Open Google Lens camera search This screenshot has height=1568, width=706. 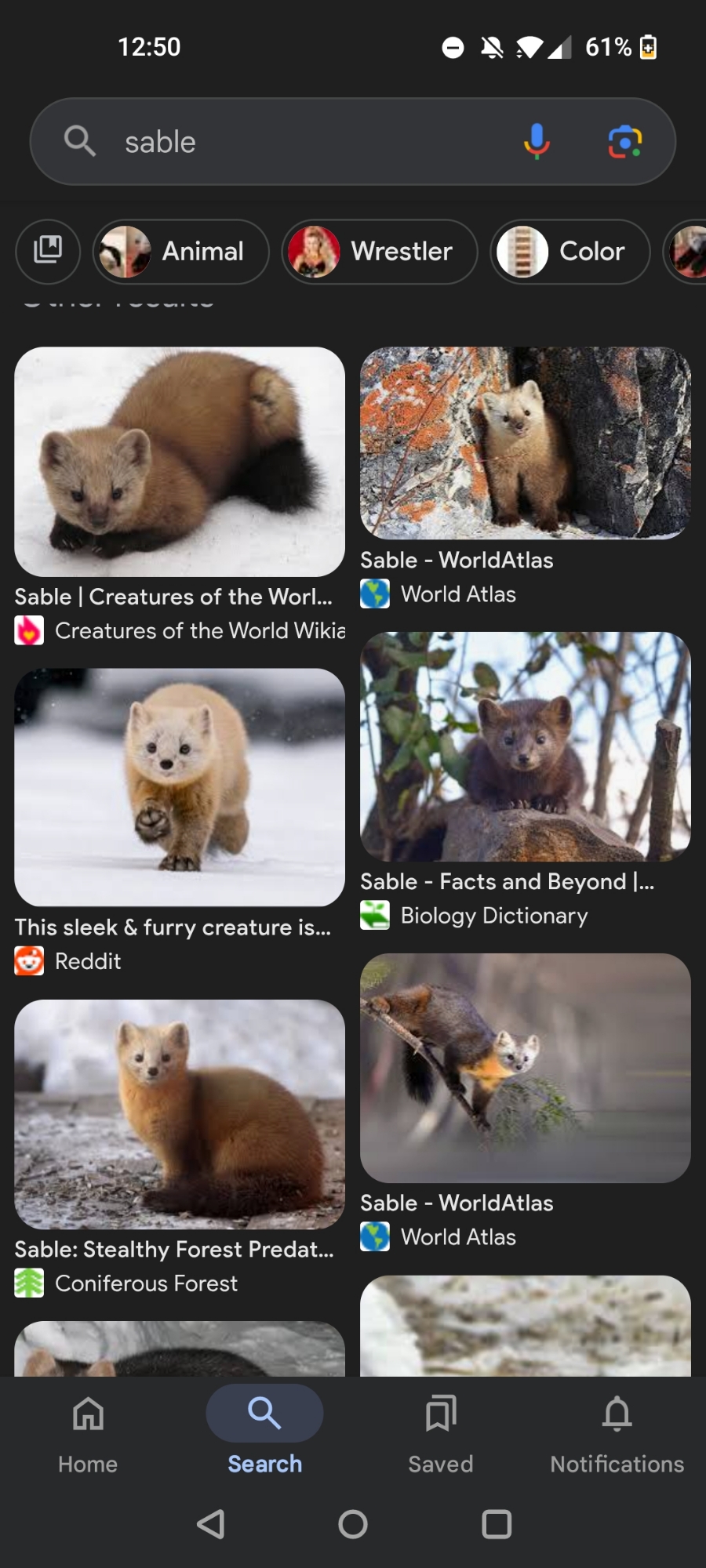point(624,142)
